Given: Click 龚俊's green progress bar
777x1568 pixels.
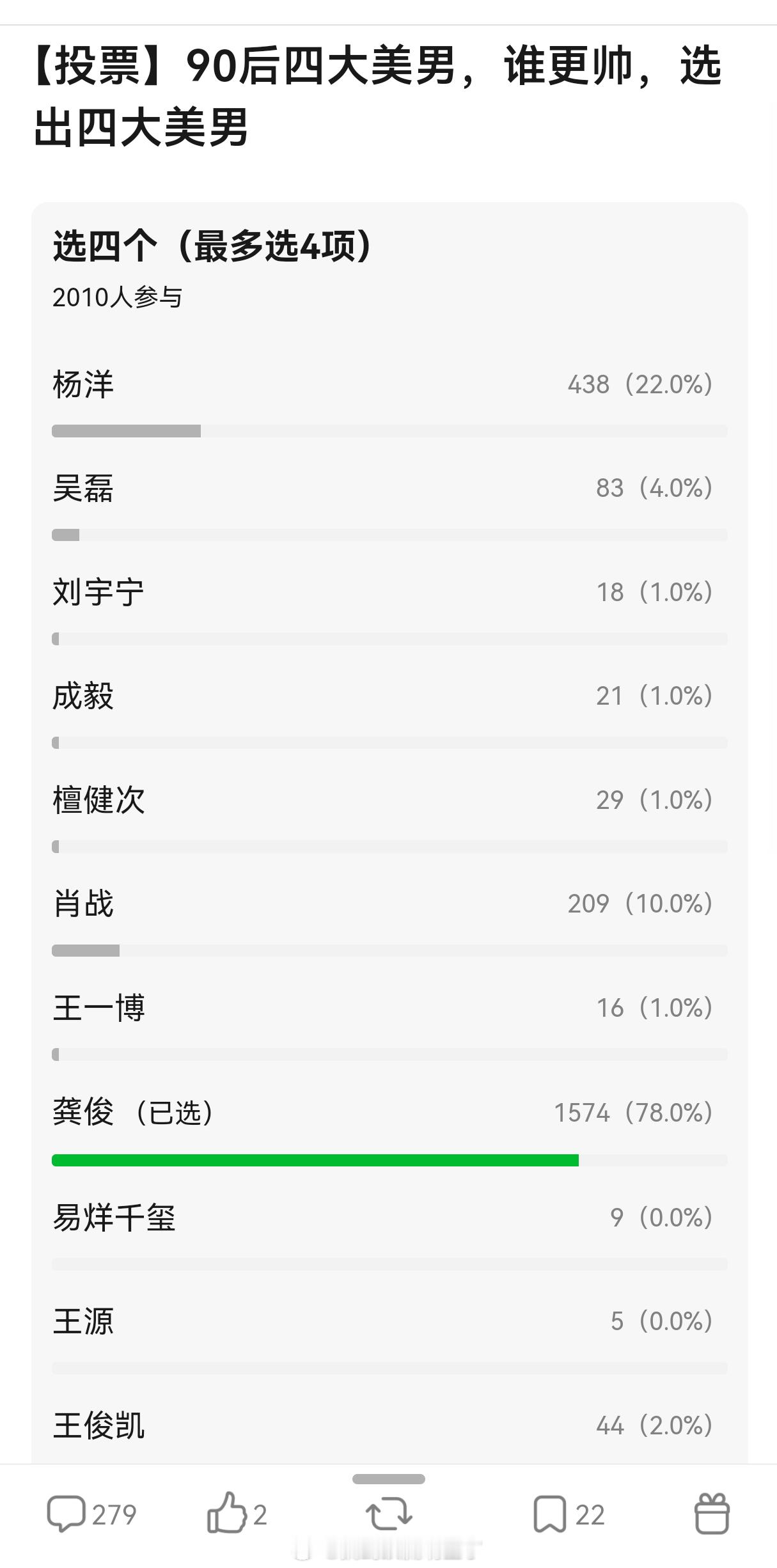Looking at the screenshot, I should coord(316,1159).
